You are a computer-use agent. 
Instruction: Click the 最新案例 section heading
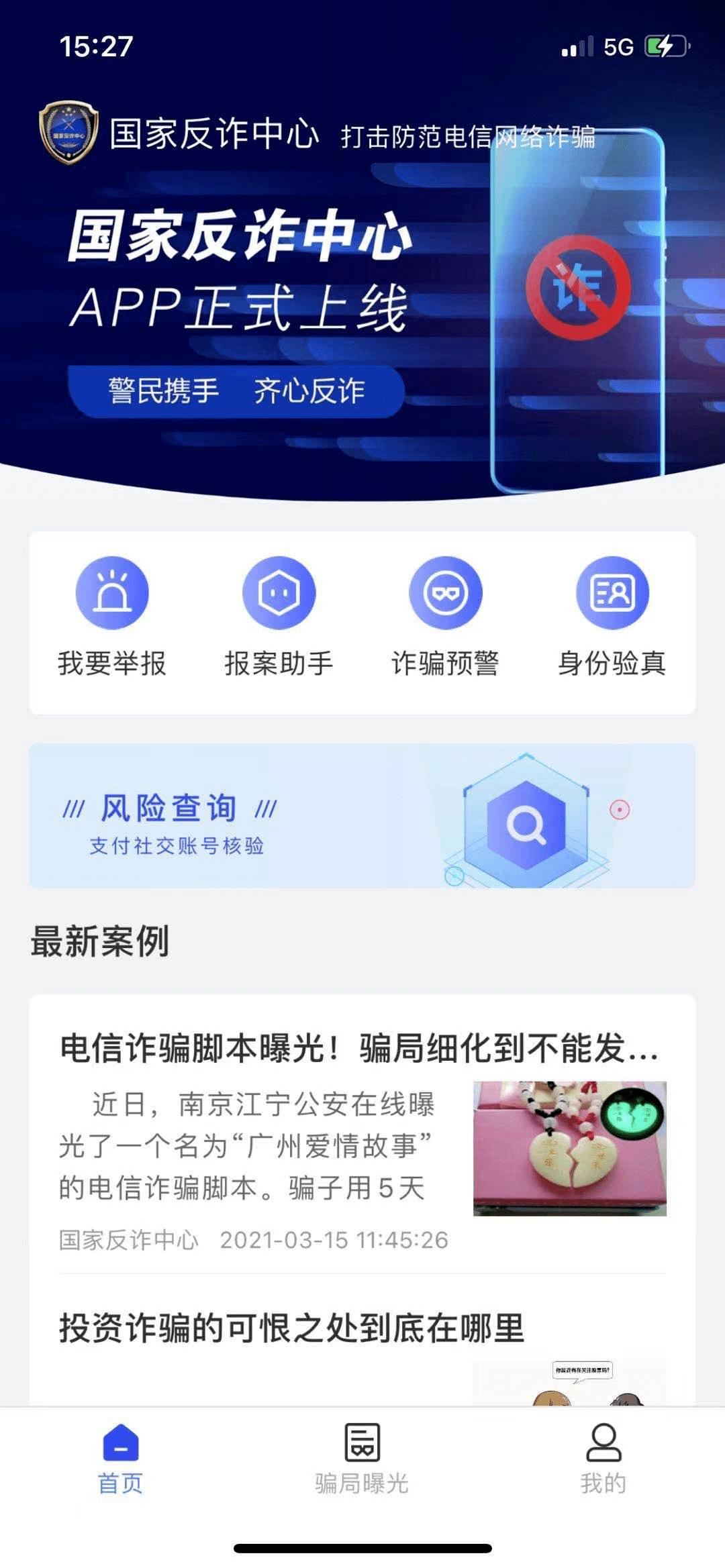click(99, 941)
